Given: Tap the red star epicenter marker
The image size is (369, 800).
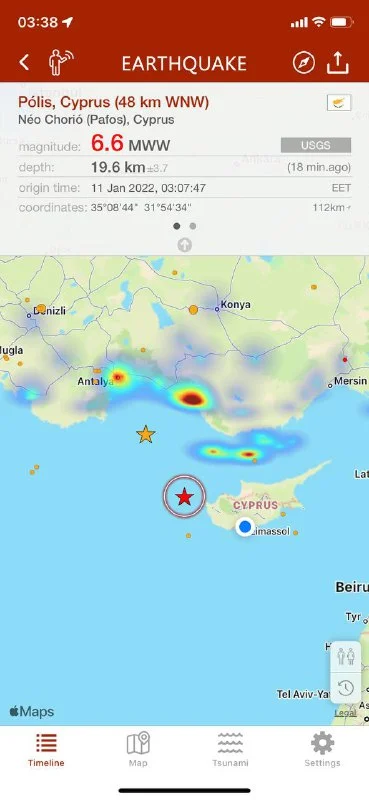Looking at the screenshot, I should (184, 496).
